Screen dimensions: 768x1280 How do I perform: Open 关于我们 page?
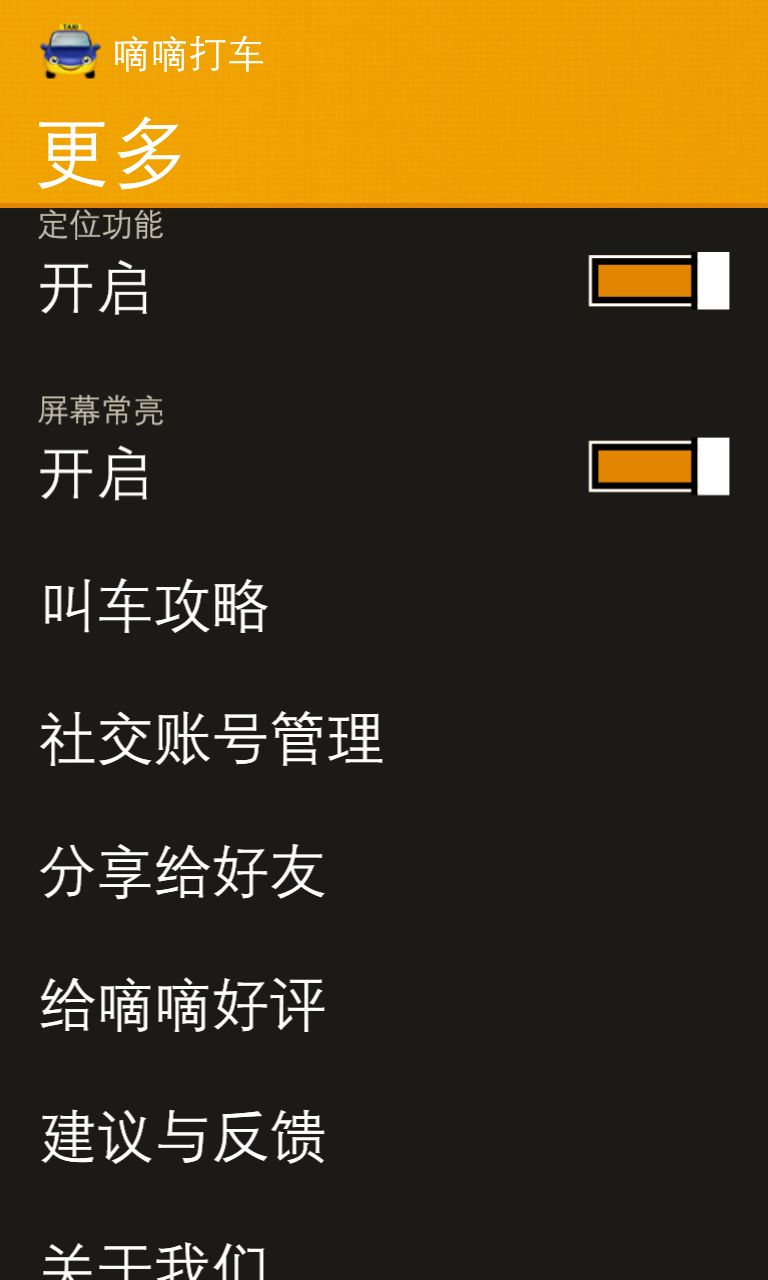coord(155,1262)
